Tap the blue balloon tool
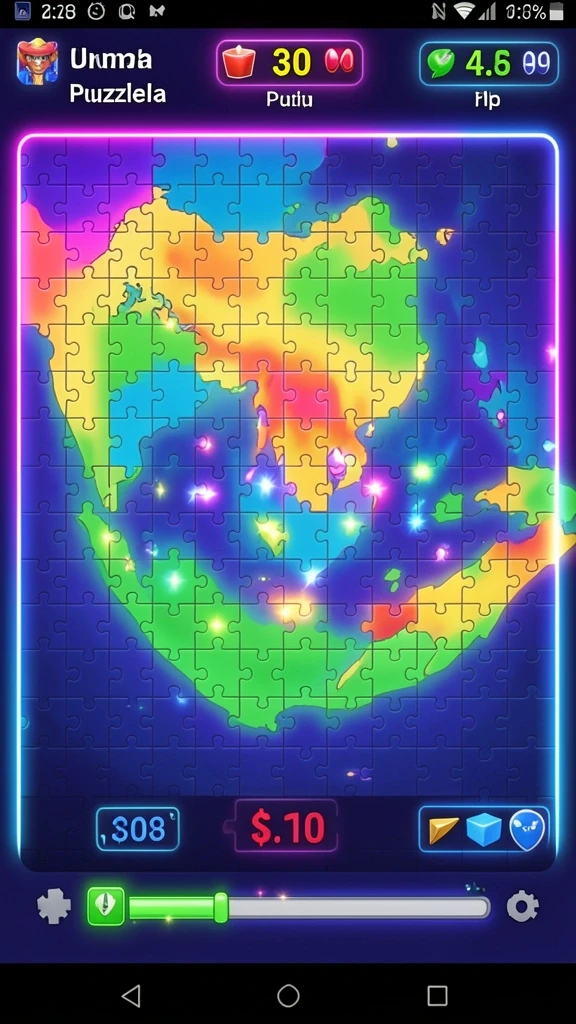The width and height of the screenshot is (576, 1024). click(527, 830)
